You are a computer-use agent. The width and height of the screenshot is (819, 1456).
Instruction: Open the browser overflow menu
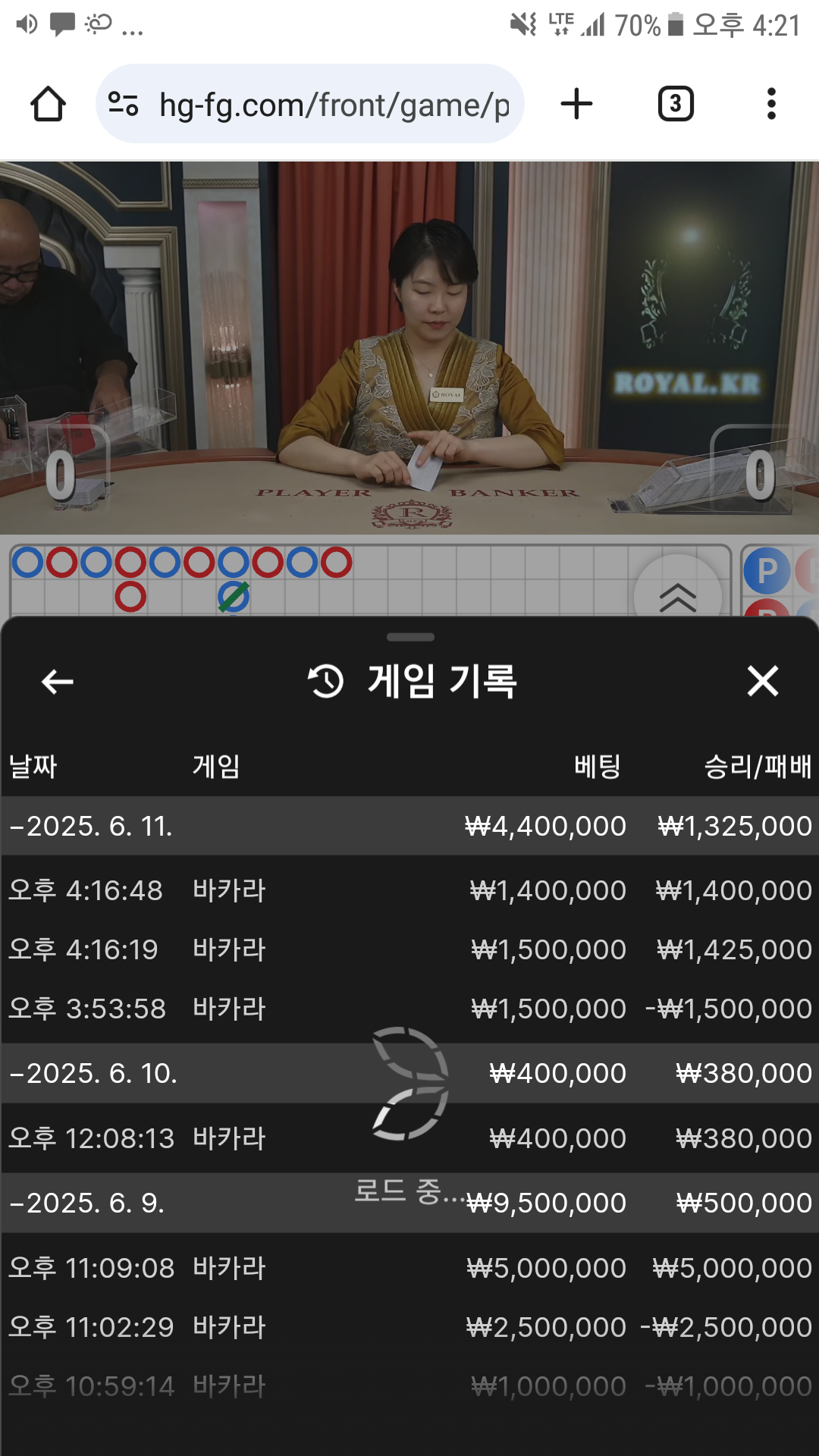771,104
